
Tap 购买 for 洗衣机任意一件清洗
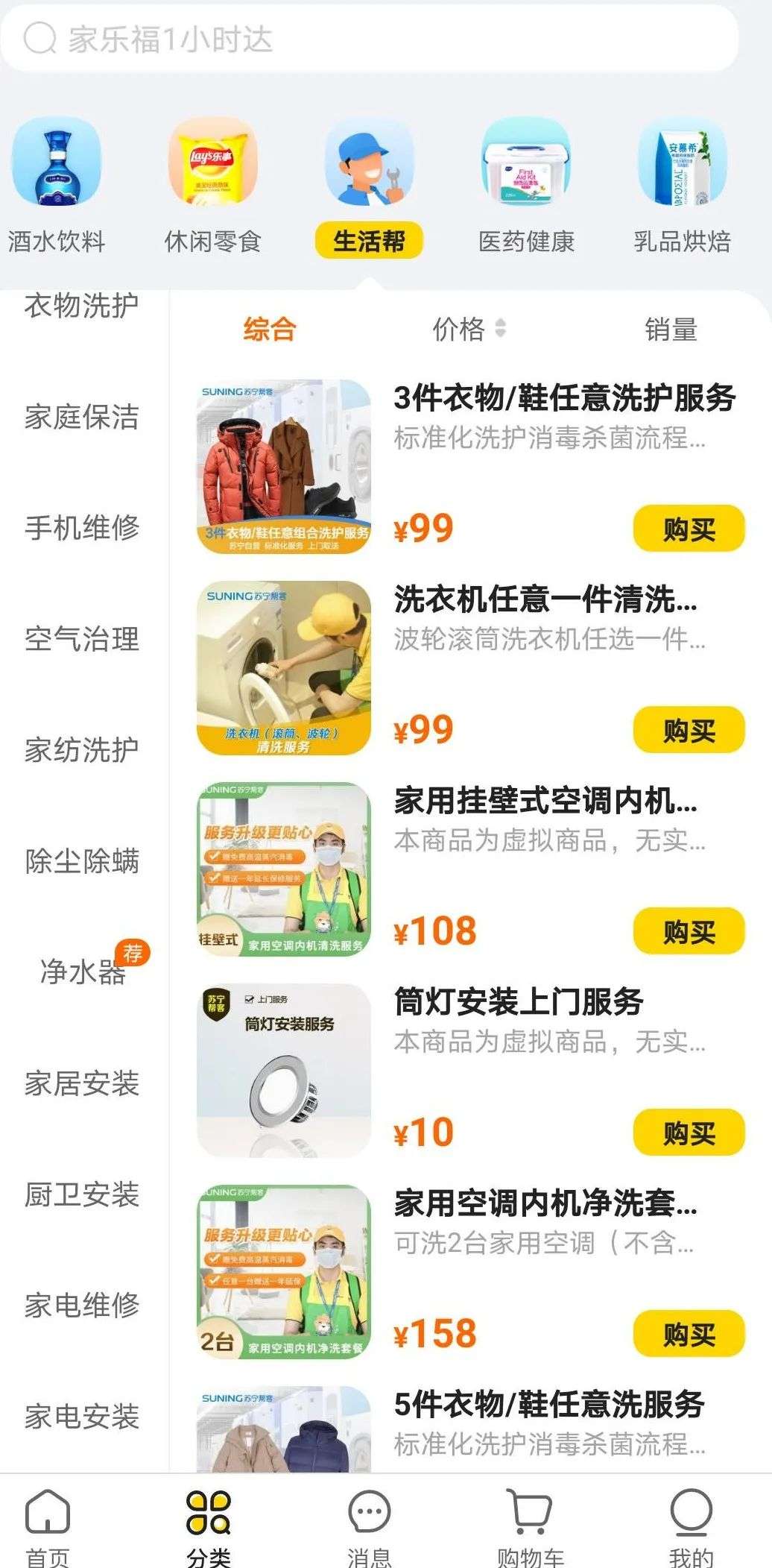689,731
